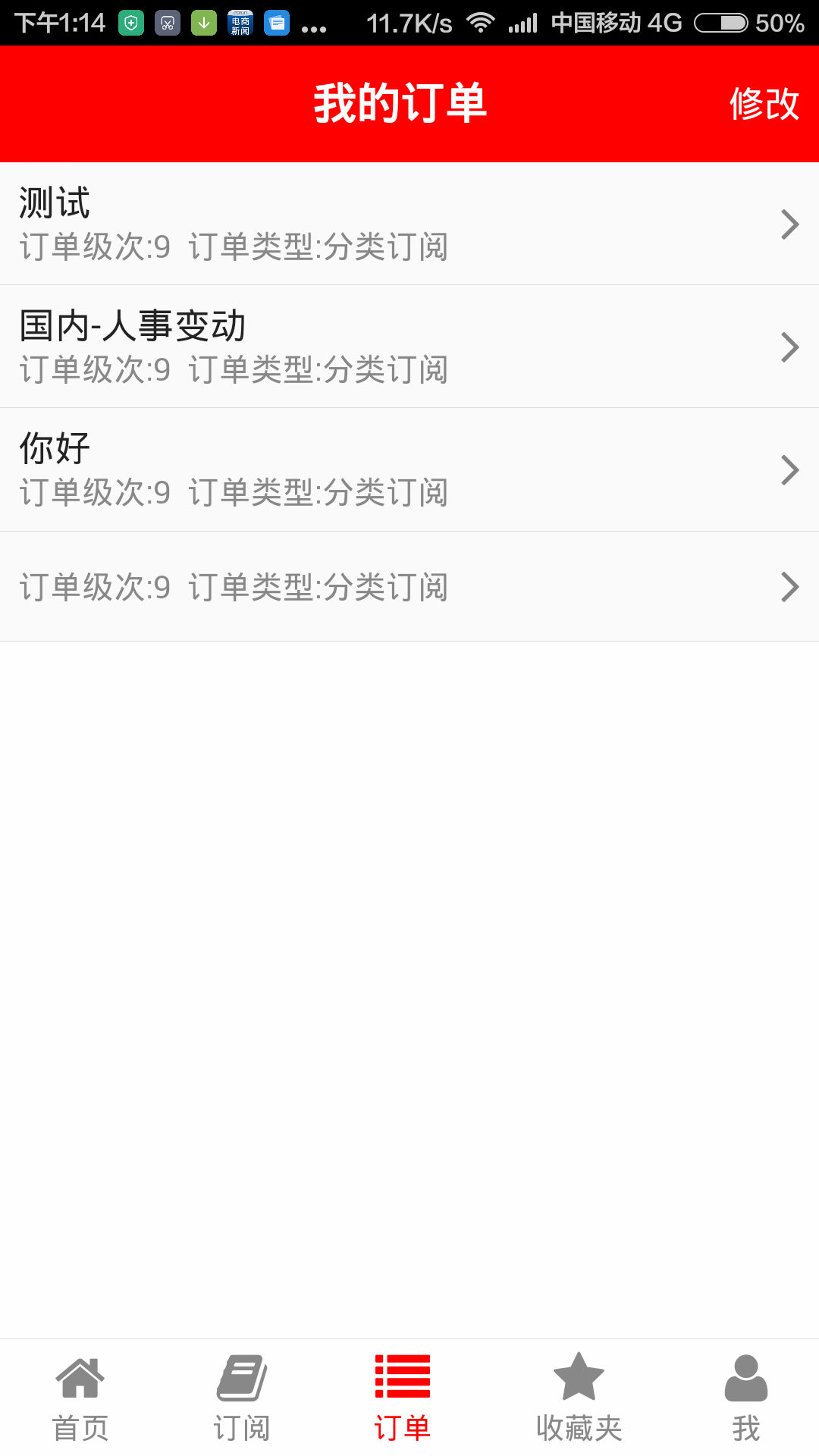Select the 订单 tab
The height and width of the screenshot is (1456, 819).
click(x=403, y=1398)
